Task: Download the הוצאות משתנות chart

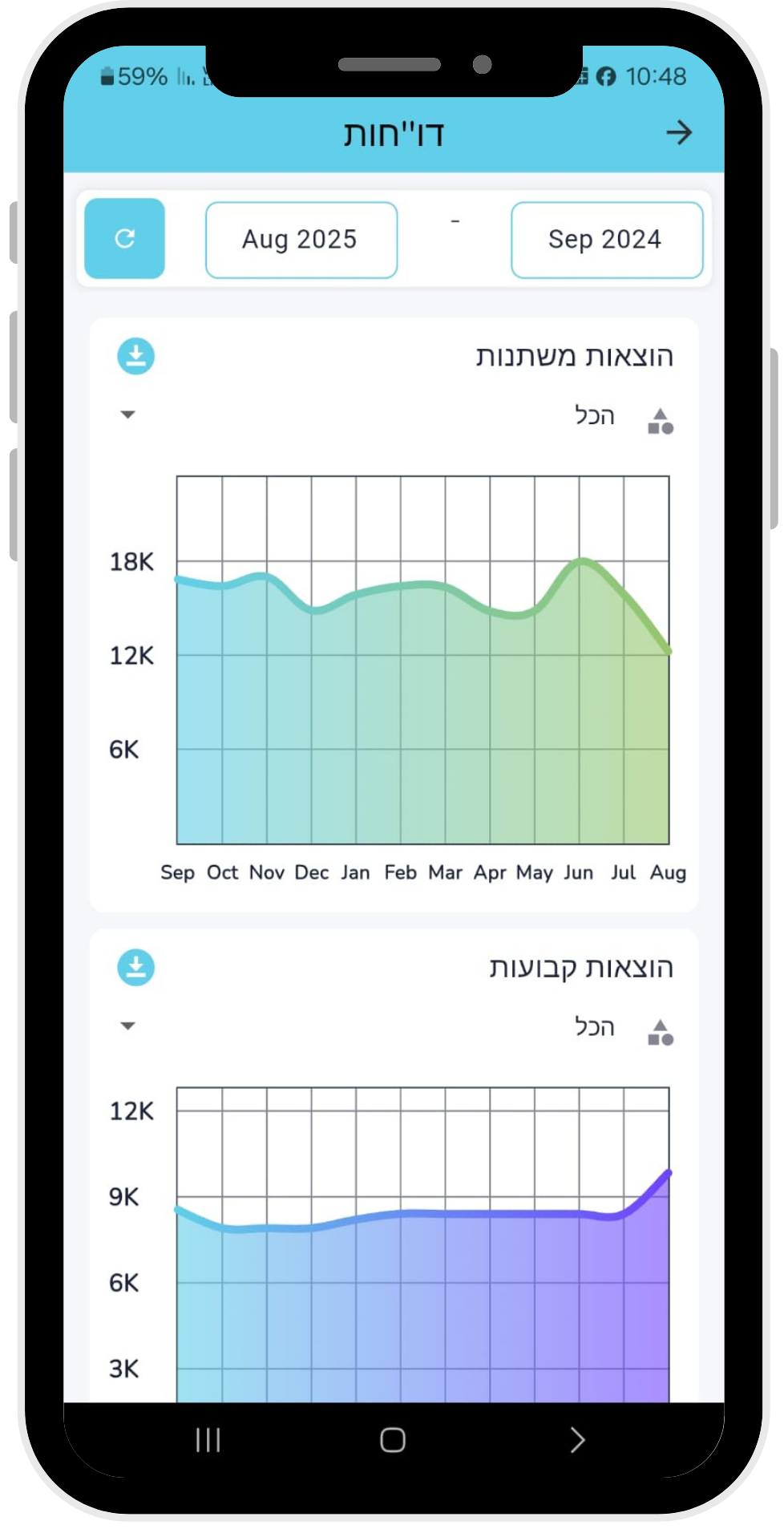Action: click(x=136, y=356)
